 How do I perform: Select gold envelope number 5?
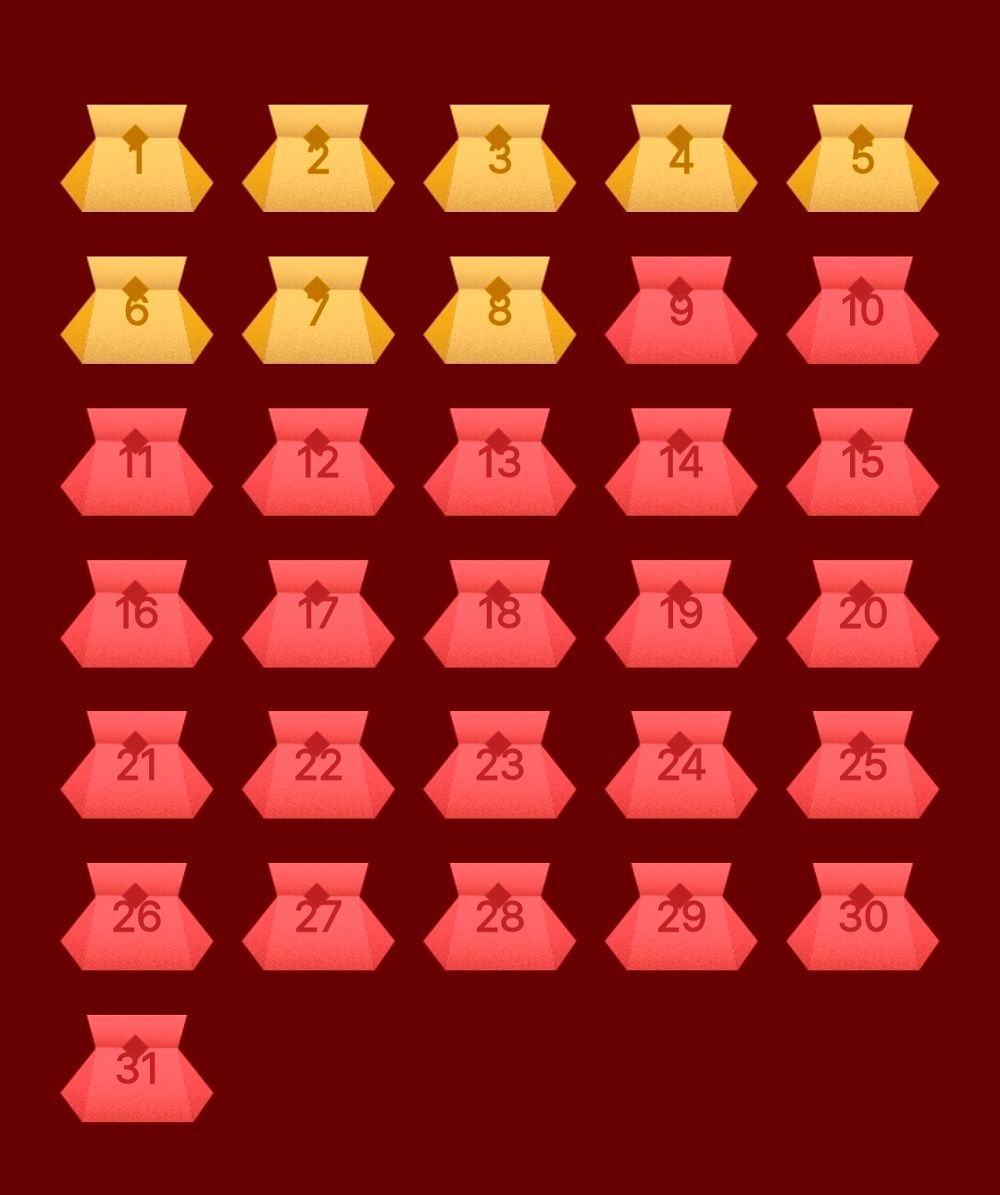click(862, 160)
